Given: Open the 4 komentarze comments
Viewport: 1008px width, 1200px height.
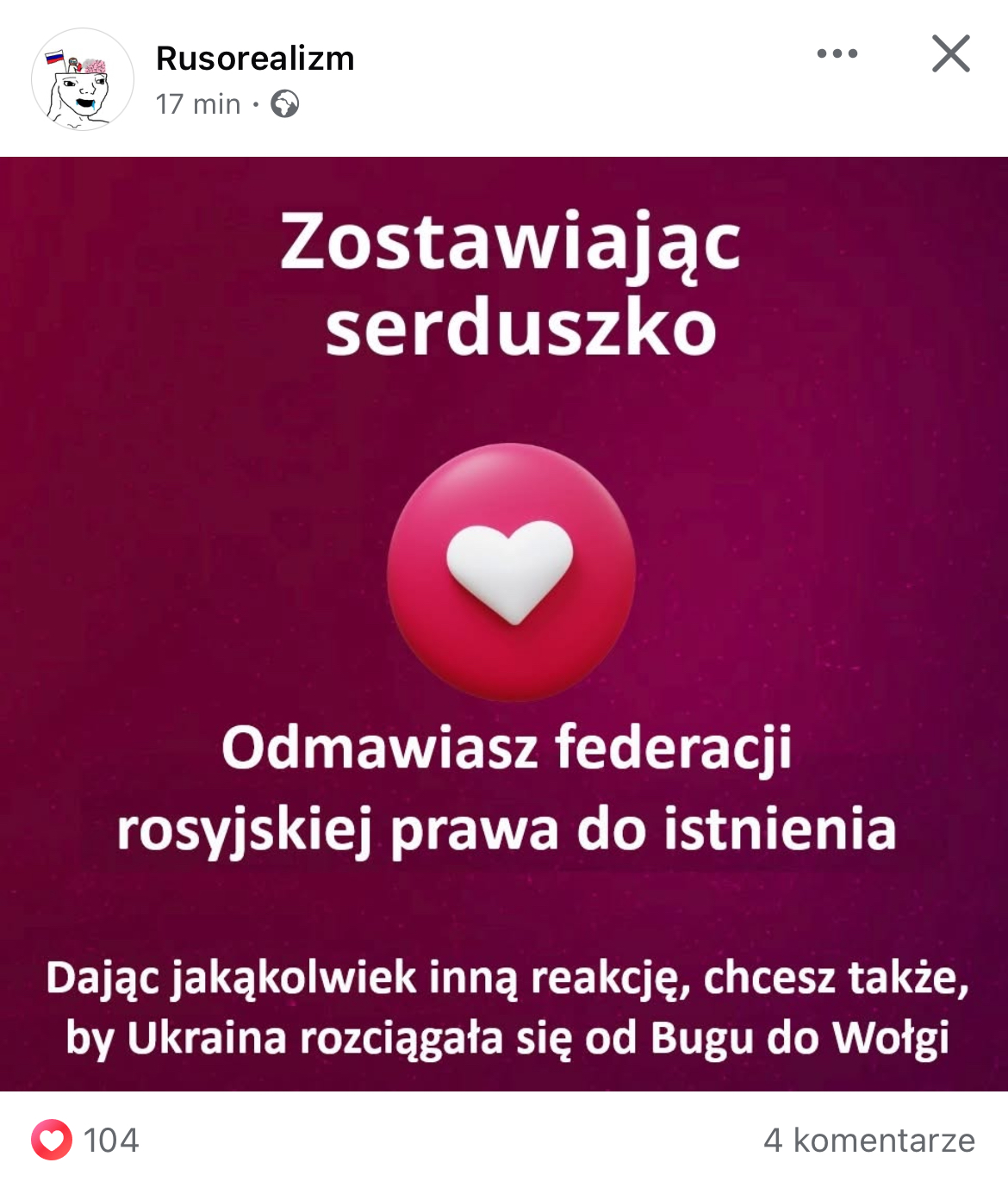Looking at the screenshot, I should point(868,1140).
